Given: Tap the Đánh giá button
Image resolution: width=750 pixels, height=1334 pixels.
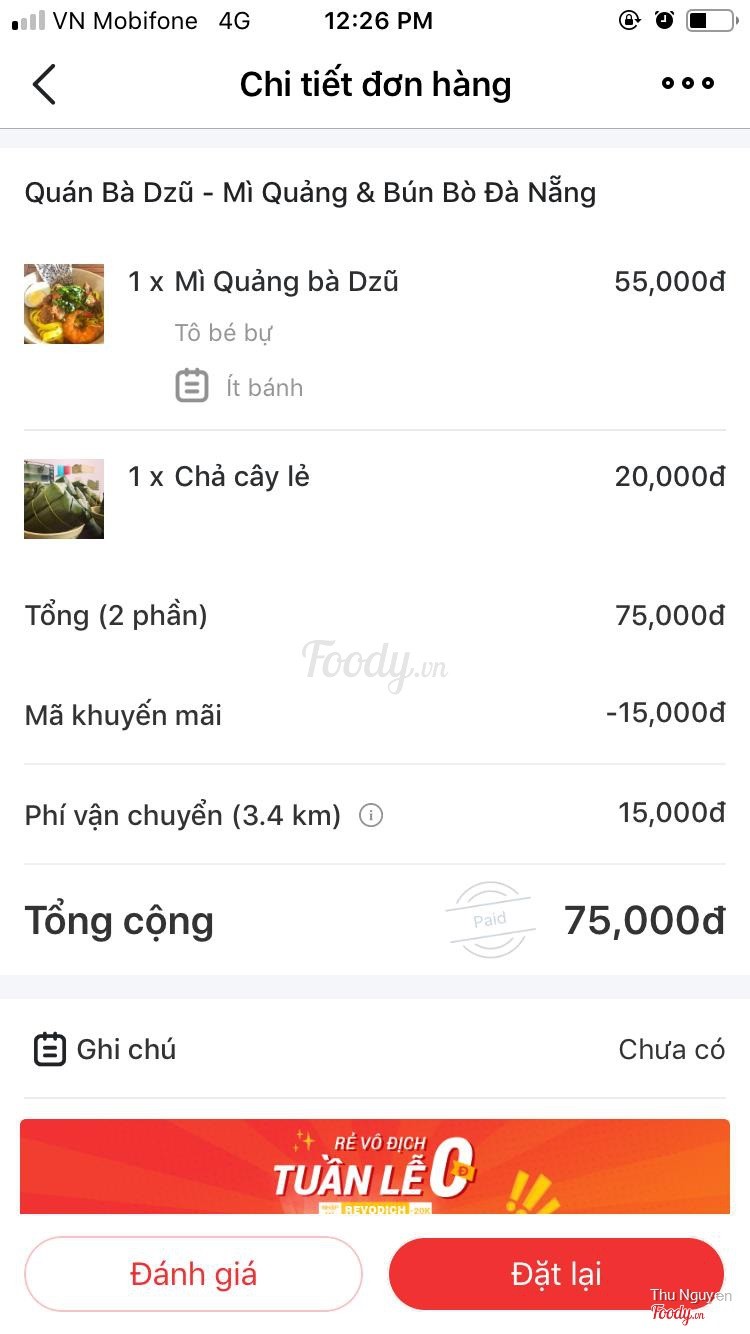Looking at the screenshot, I should [x=193, y=1273].
